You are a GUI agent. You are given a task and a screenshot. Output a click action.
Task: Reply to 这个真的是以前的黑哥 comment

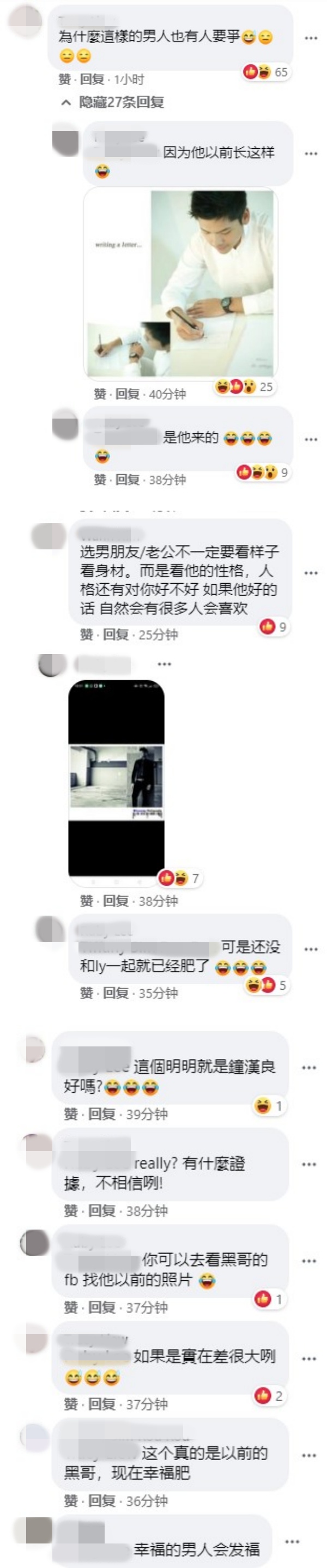[101, 1501]
